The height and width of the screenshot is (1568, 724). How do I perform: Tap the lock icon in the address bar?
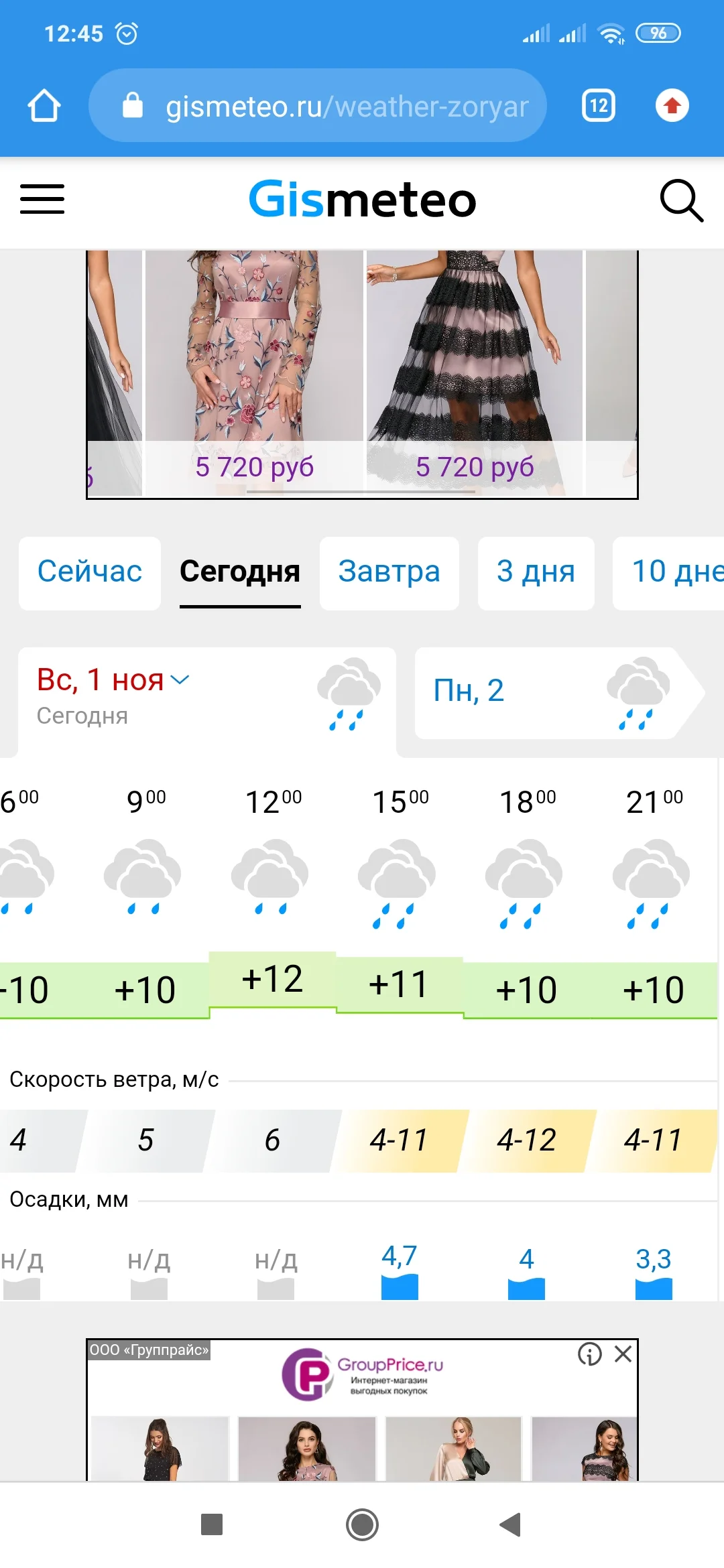[131, 105]
